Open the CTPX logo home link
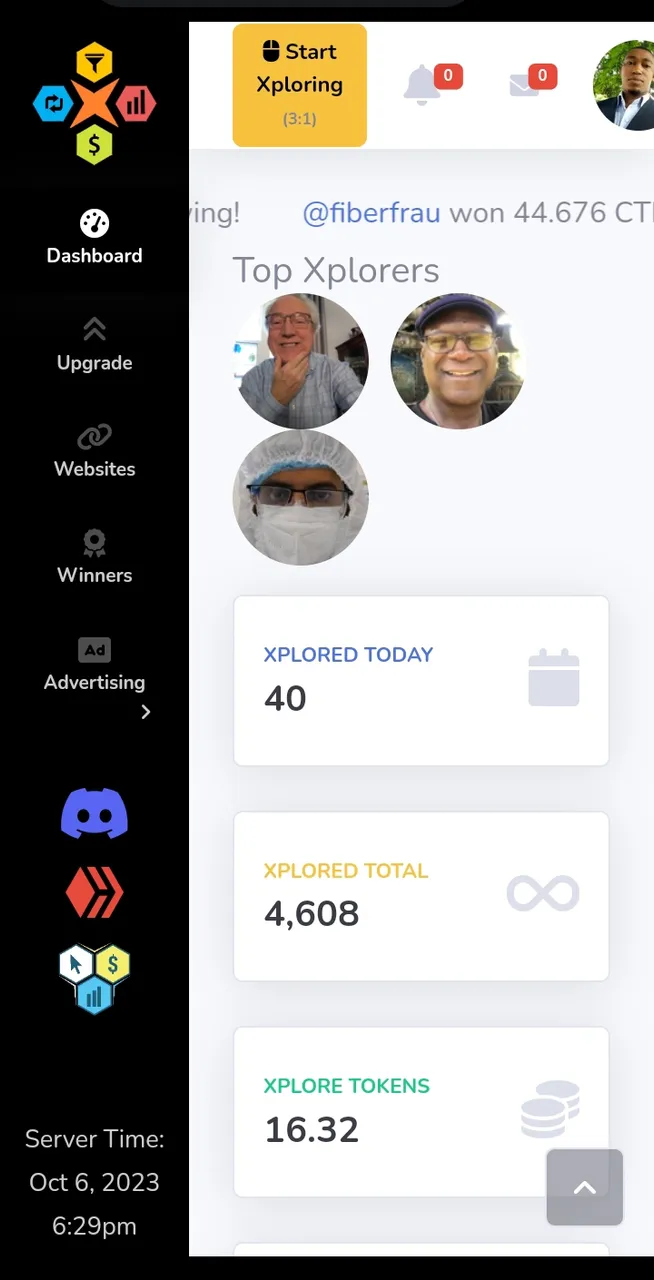Screen dimensions: 654x1280 click(94, 103)
